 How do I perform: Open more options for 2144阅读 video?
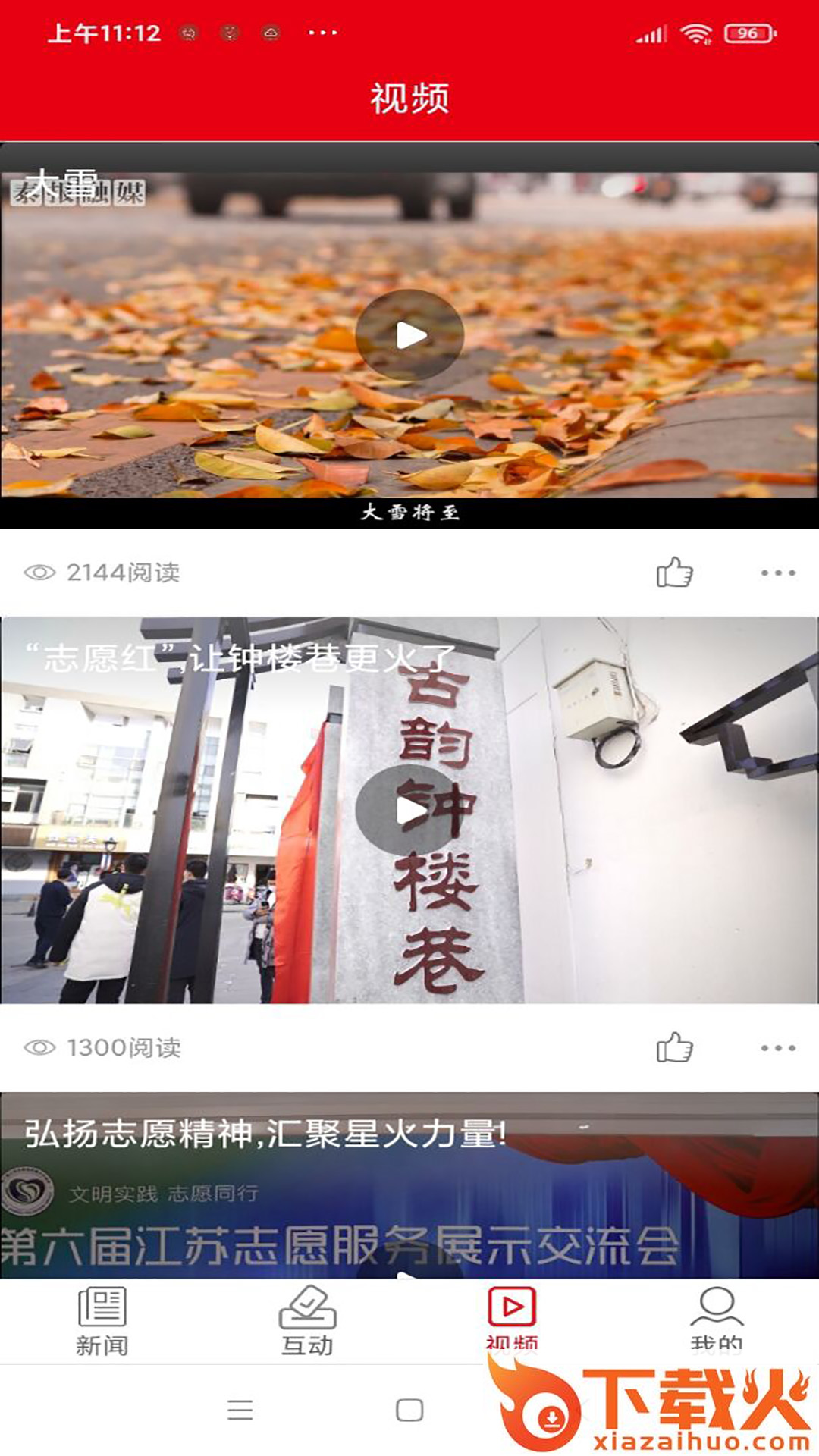point(778,573)
